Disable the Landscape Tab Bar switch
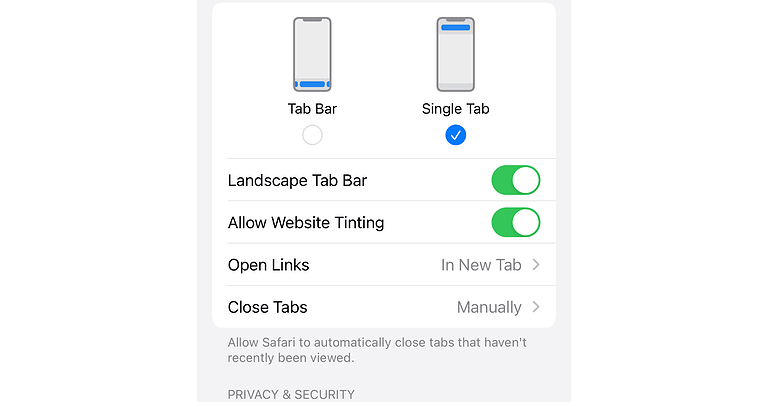This screenshot has height=402, width=768. [515, 180]
